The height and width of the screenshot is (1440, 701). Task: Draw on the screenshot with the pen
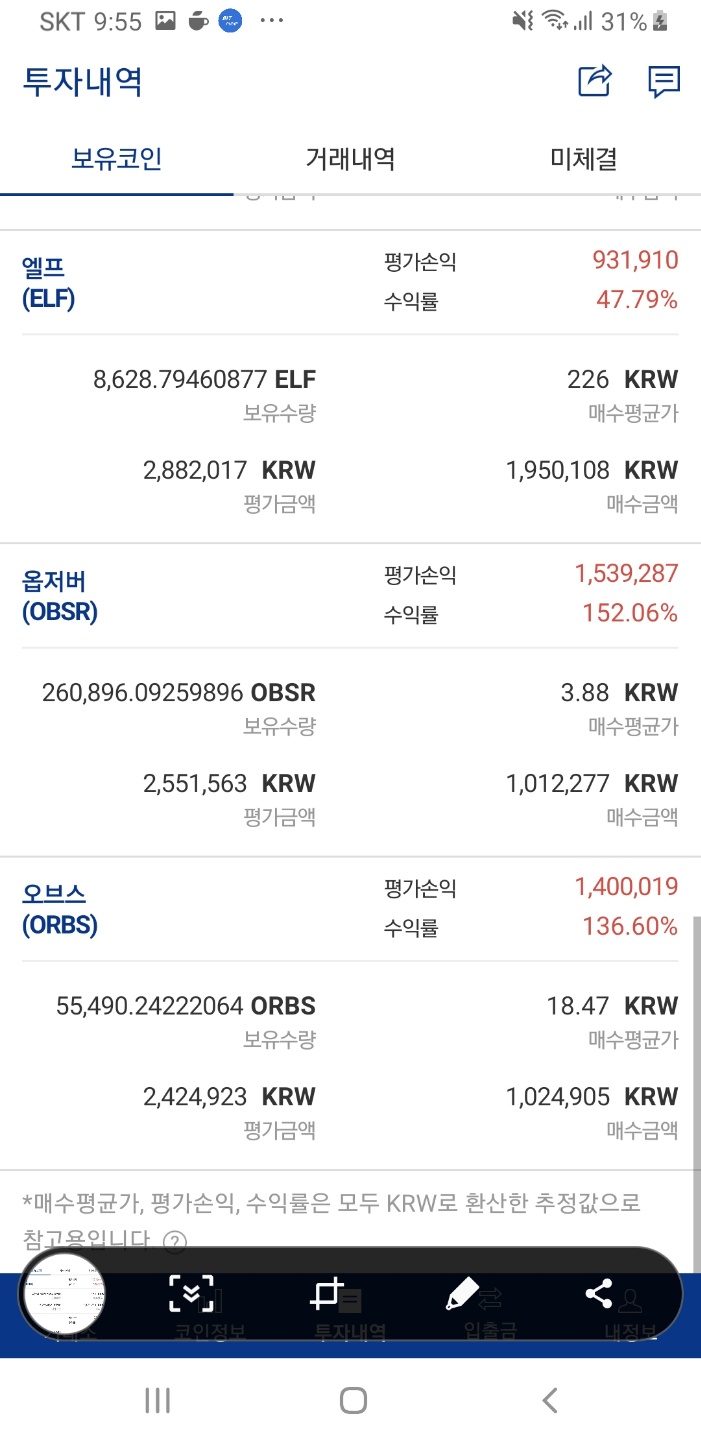tap(462, 1294)
